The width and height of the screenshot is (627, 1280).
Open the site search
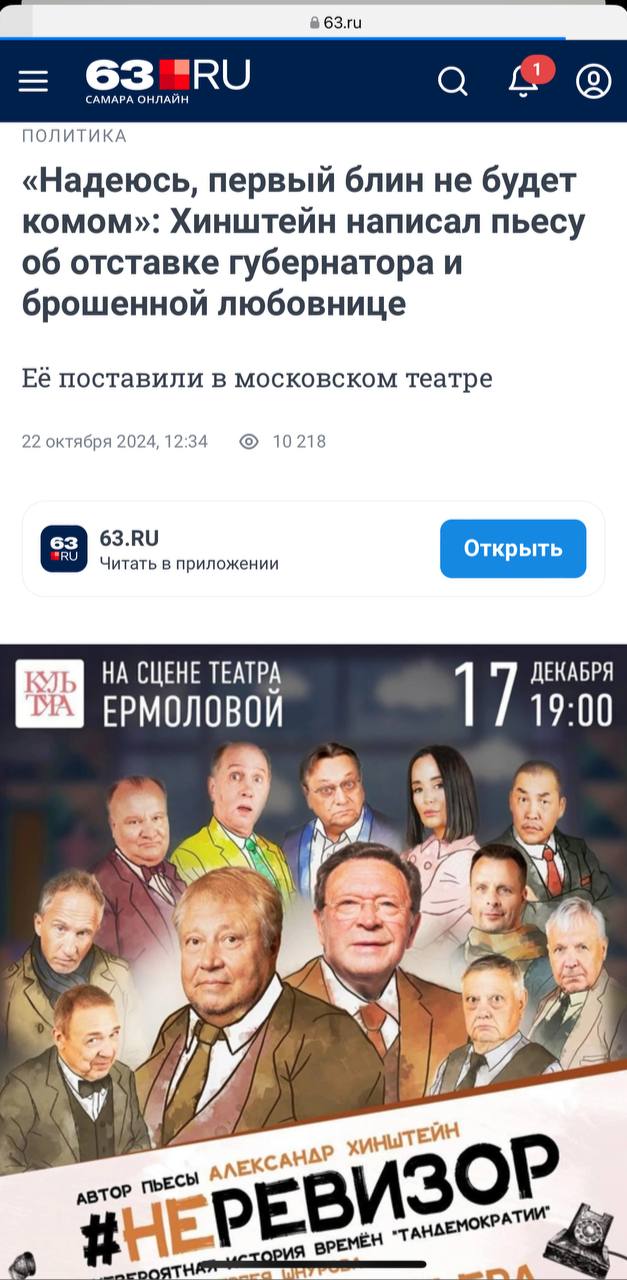pyautogui.click(x=453, y=81)
